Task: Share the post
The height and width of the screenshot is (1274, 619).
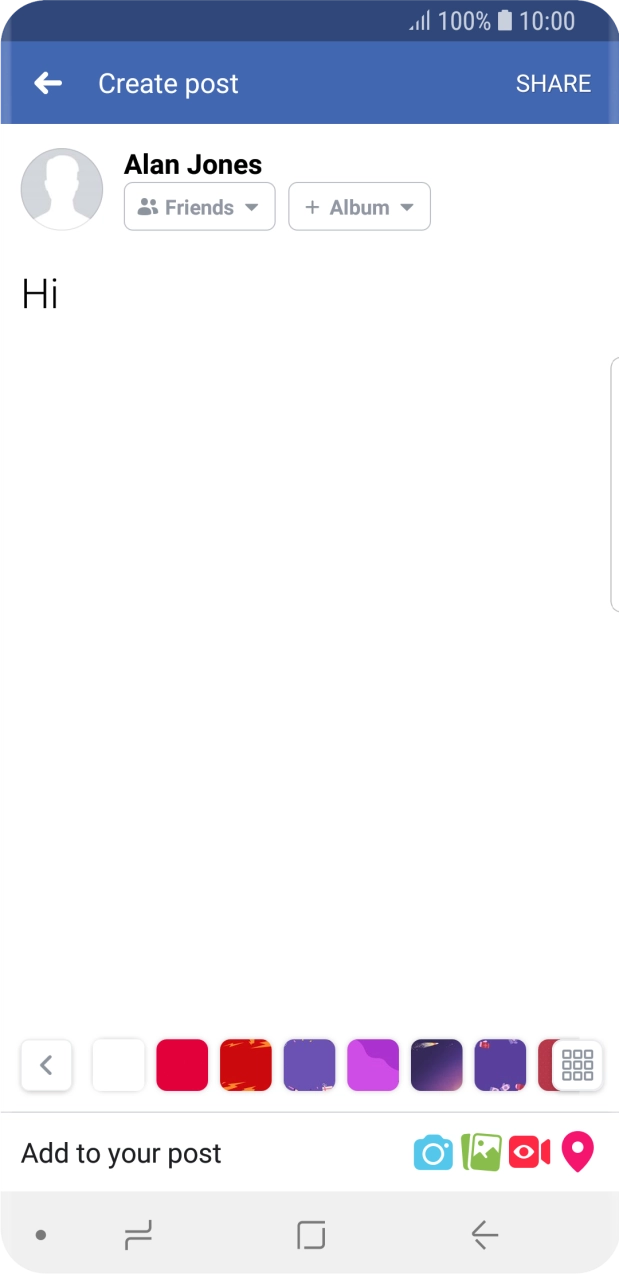Action: pos(553,84)
